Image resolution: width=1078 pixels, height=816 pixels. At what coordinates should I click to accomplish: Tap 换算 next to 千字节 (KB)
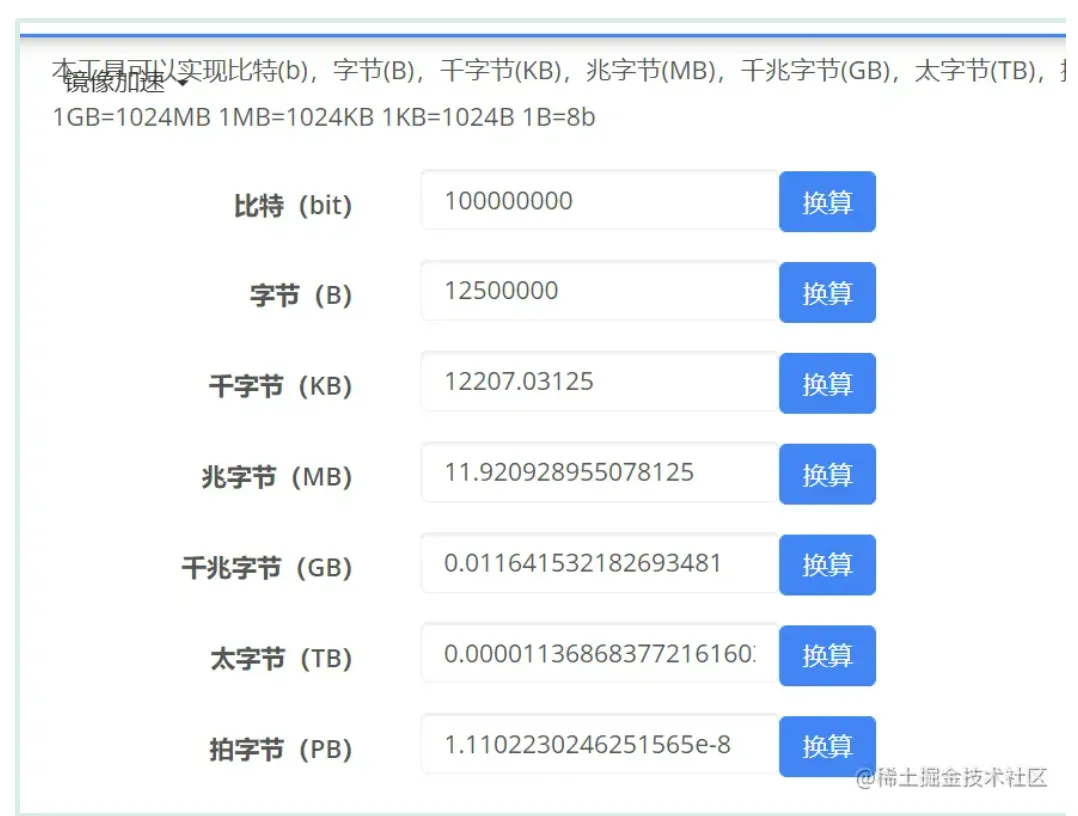click(x=827, y=384)
